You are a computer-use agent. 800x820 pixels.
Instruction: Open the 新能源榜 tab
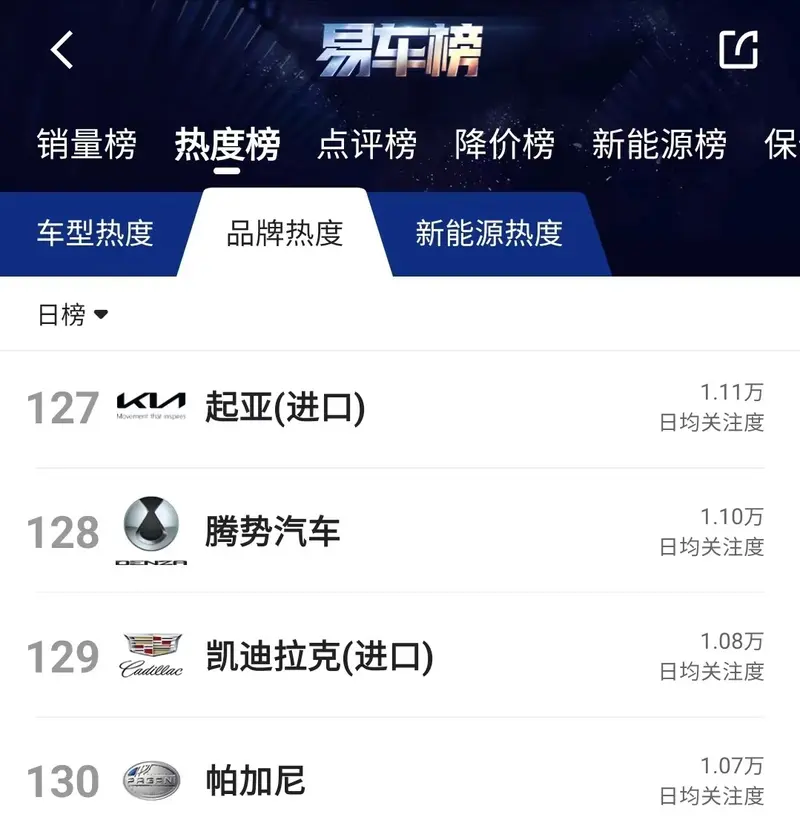(x=659, y=145)
